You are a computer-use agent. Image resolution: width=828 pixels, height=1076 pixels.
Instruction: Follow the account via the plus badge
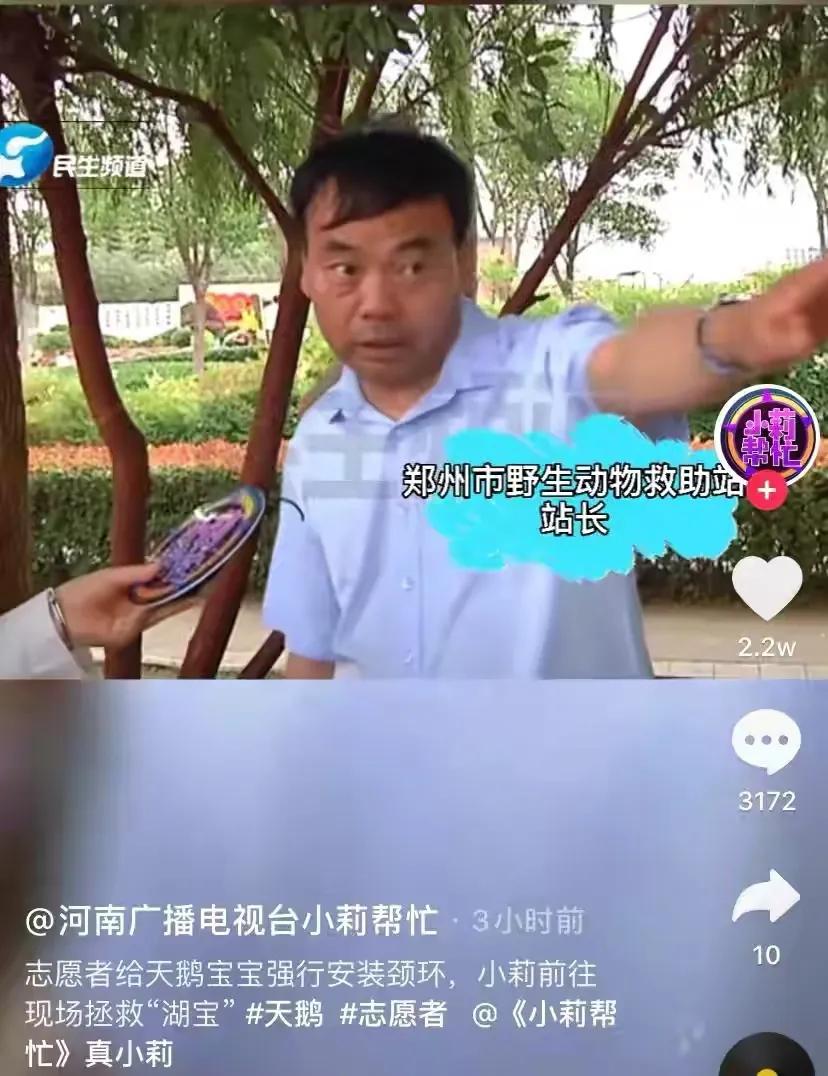(x=767, y=491)
